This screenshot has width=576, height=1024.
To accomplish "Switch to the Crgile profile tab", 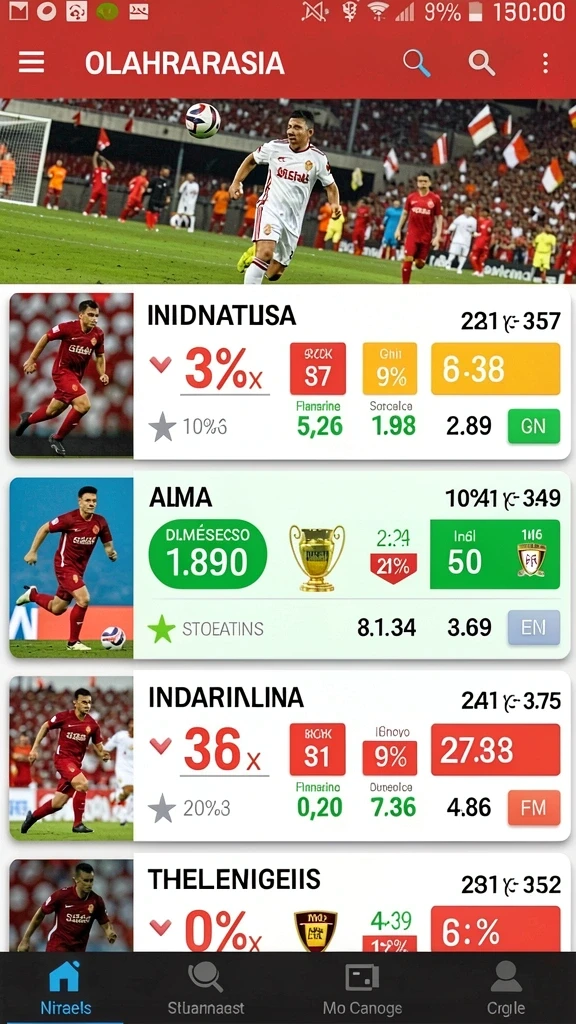I will [x=506, y=989].
